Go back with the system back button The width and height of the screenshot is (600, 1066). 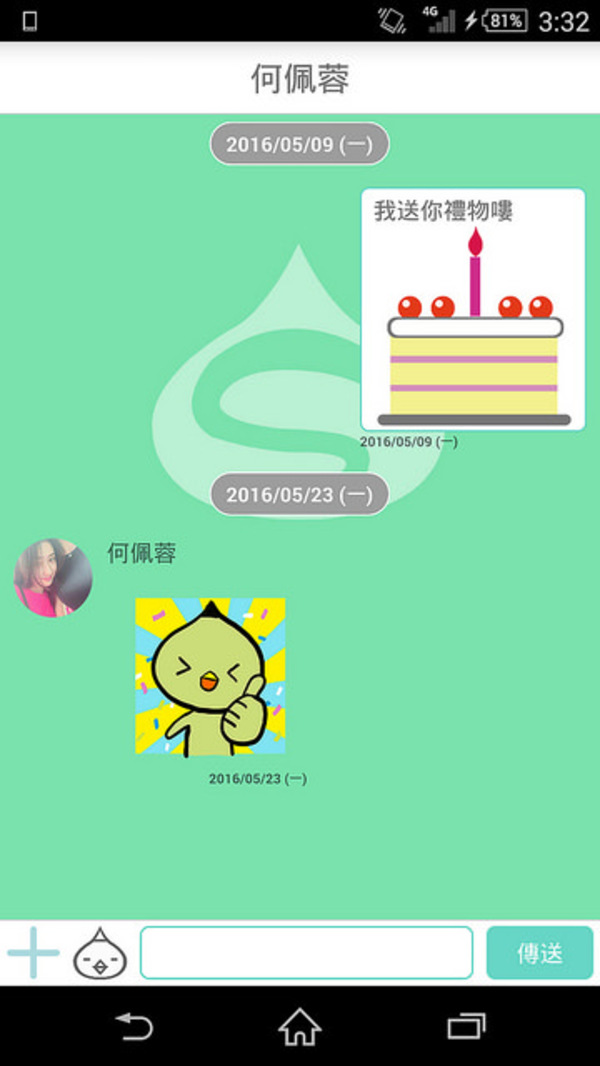point(134,1027)
